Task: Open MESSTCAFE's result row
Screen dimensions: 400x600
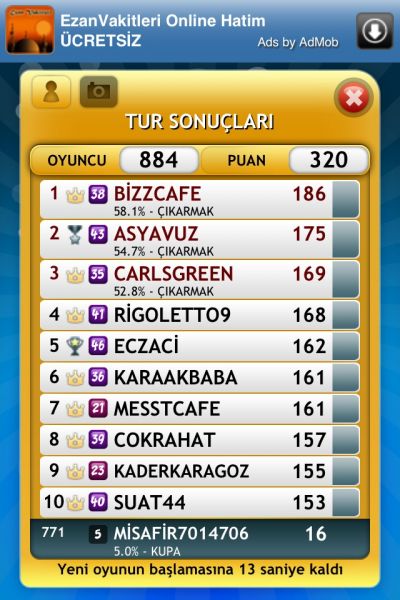Action: (199, 409)
